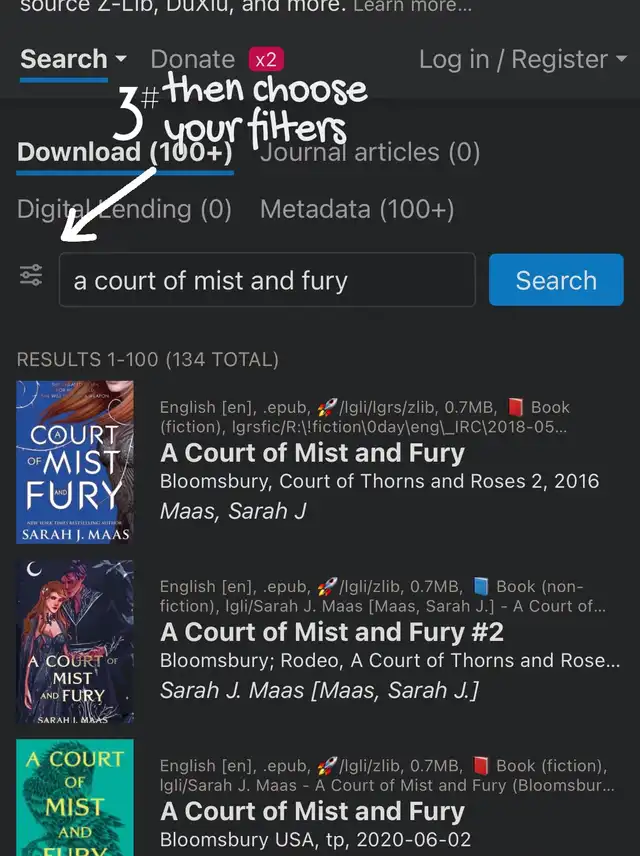Switch to the Metadata tab
This screenshot has width=640, height=856.
(x=357, y=210)
